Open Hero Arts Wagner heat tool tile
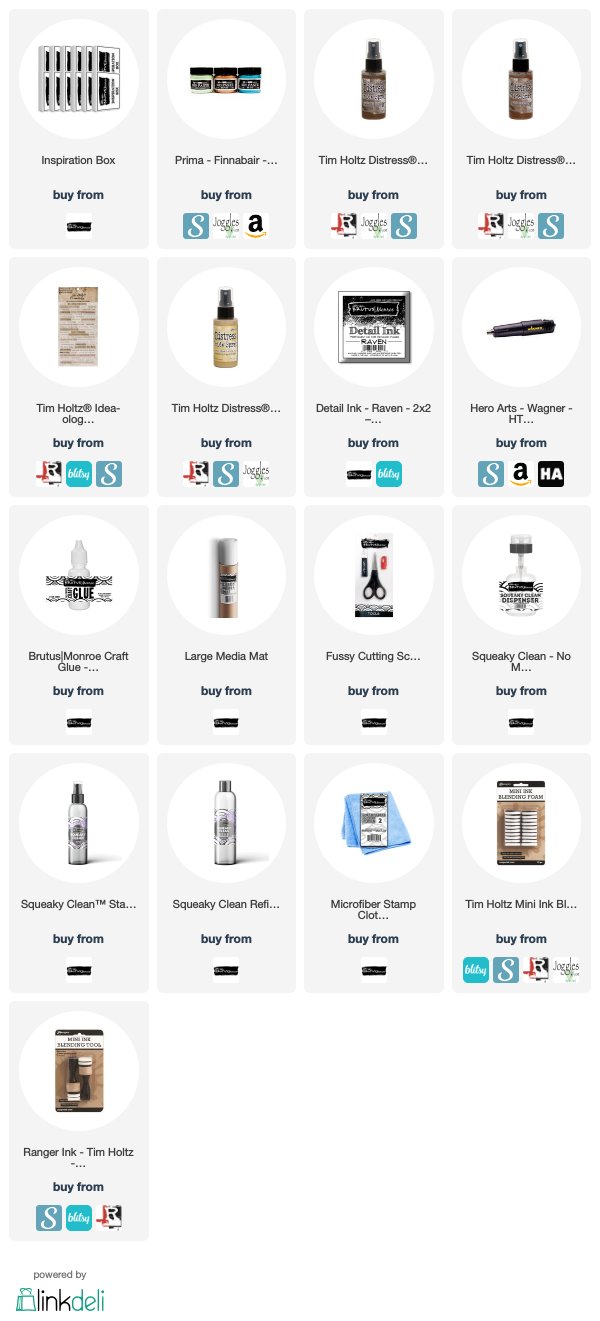Screen dimensions: 600x1321 [521, 377]
